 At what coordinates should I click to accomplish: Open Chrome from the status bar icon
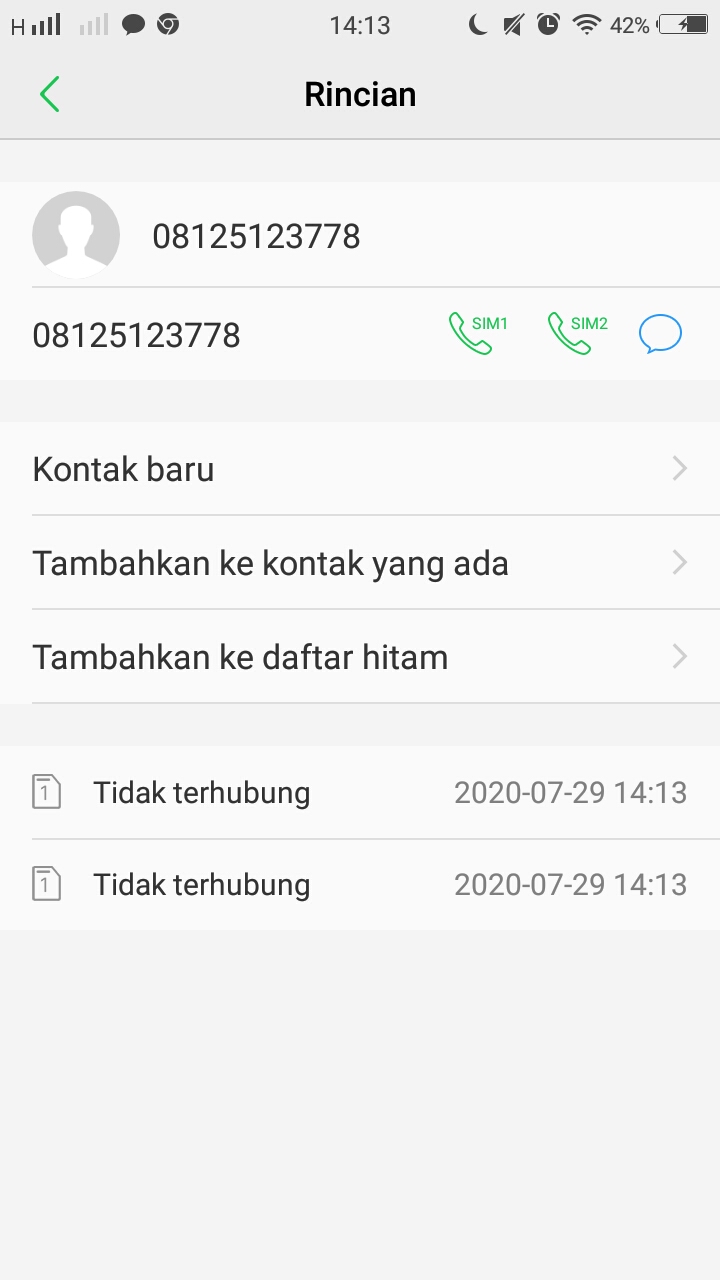(166, 23)
